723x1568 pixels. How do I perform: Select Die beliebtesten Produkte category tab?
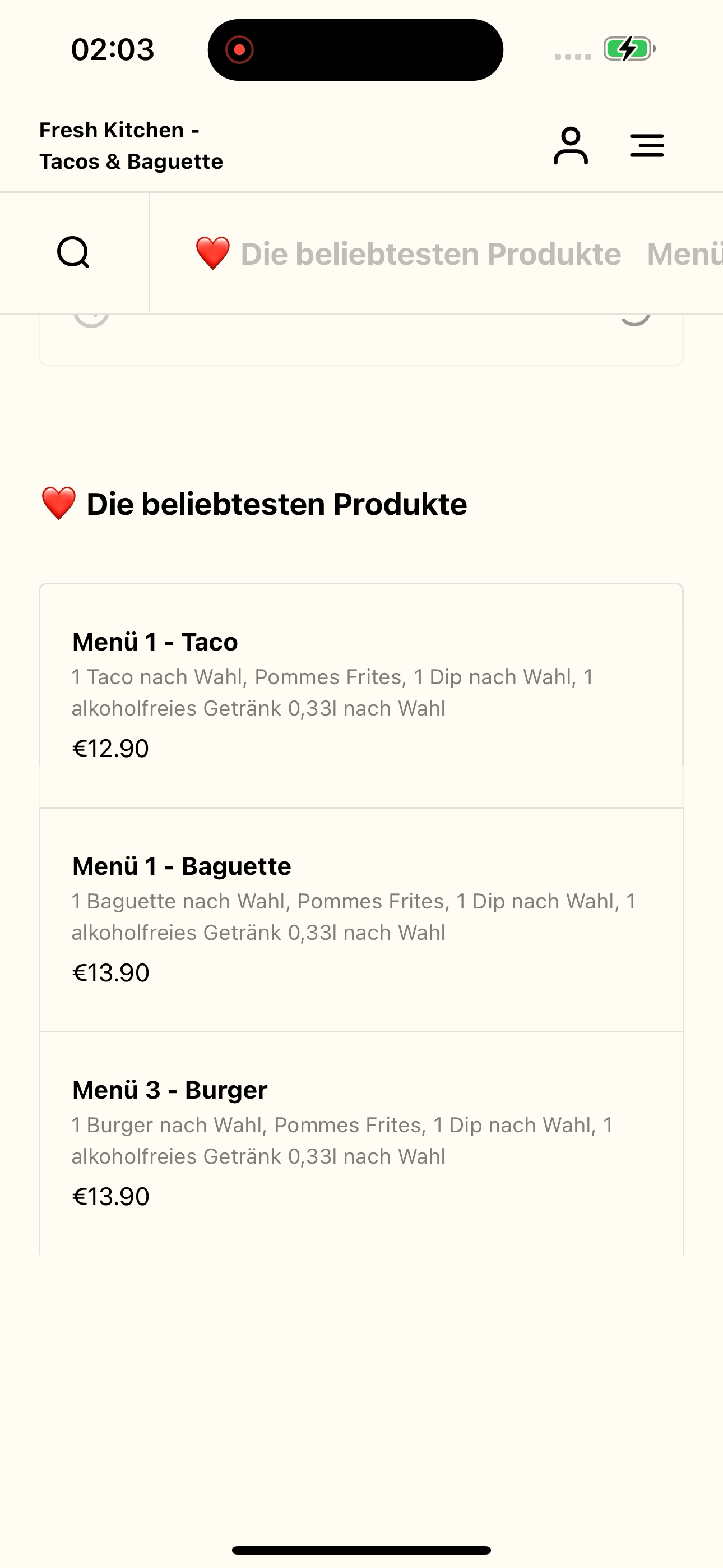click(x=408, y=254)
